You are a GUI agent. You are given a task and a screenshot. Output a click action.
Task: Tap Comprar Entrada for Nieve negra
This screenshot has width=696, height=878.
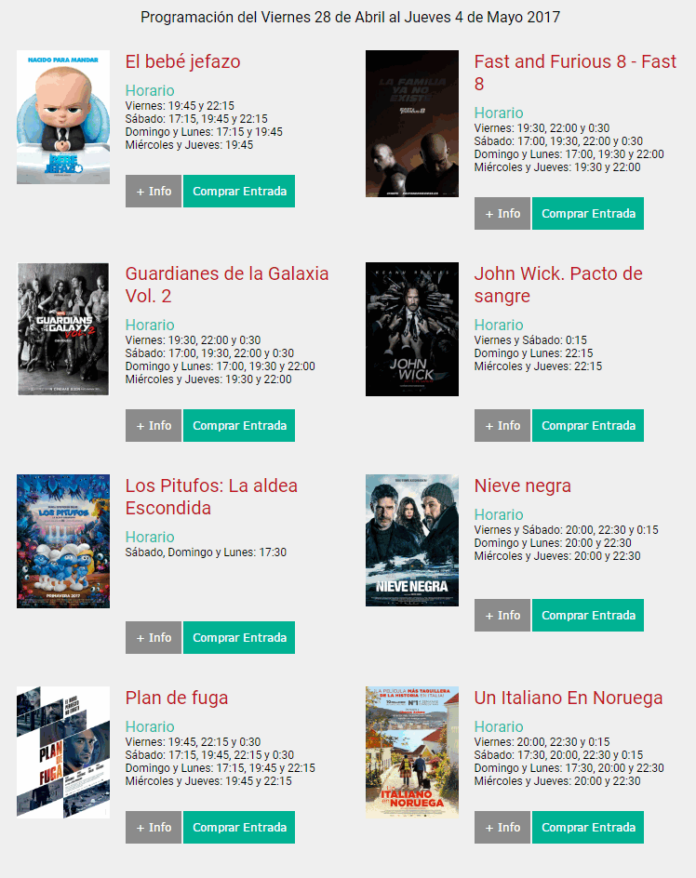coord(588,616)
